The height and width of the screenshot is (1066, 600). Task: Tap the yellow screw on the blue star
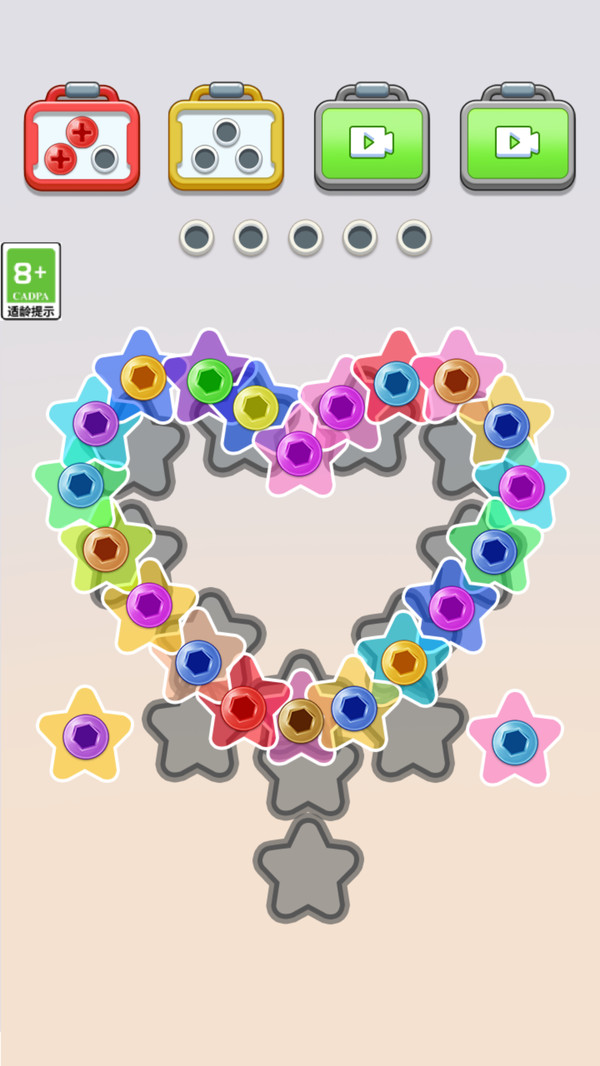pyautogui.click(x=256, y=407)
